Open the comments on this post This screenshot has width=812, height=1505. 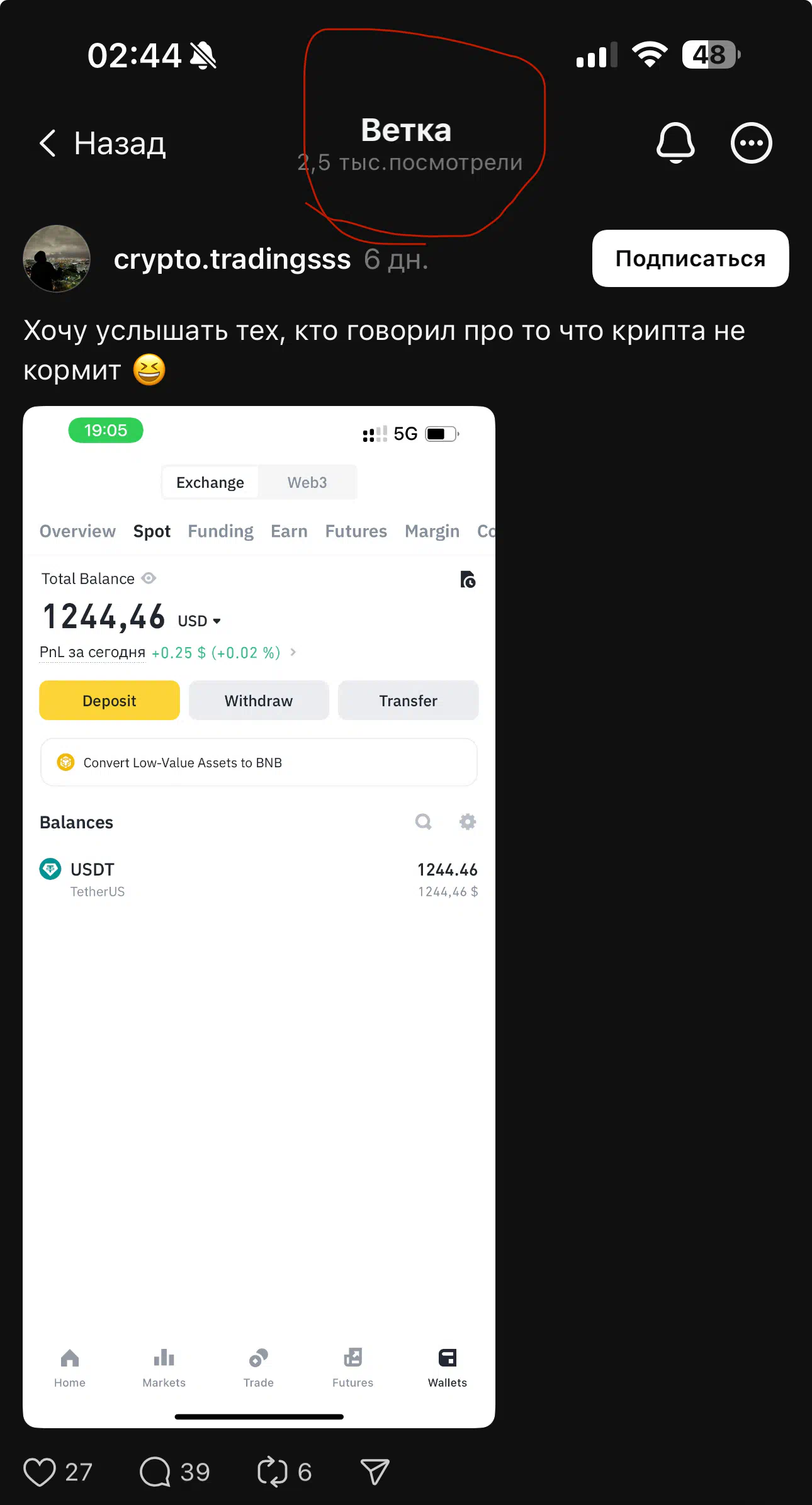155,1472
